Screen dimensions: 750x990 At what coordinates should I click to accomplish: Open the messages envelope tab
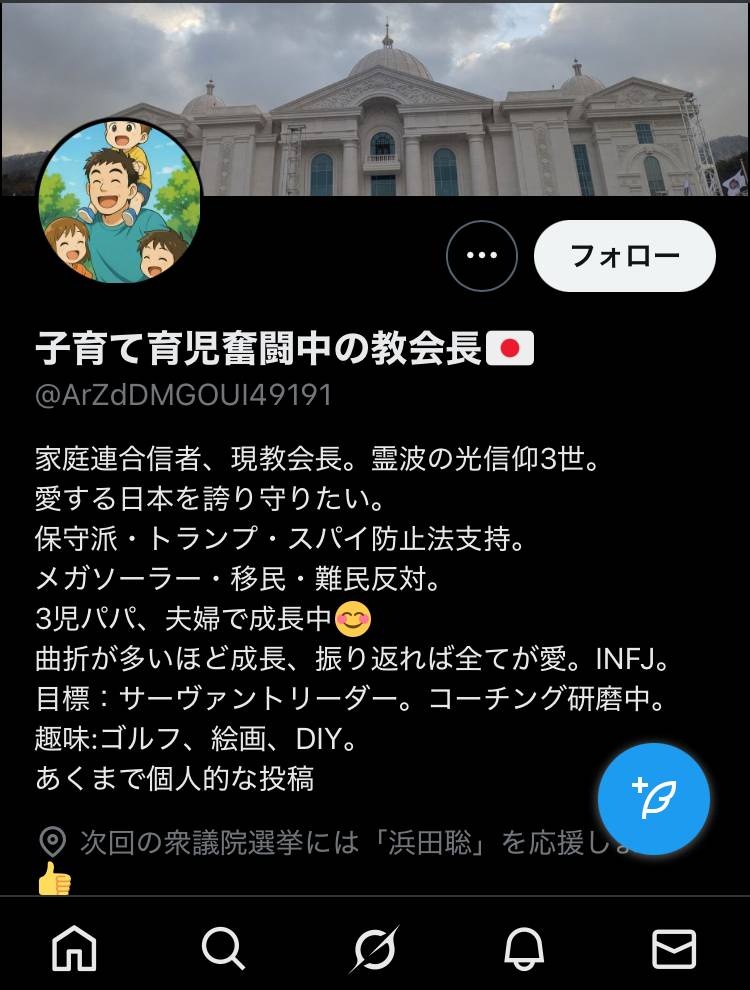tap(674, 947)
